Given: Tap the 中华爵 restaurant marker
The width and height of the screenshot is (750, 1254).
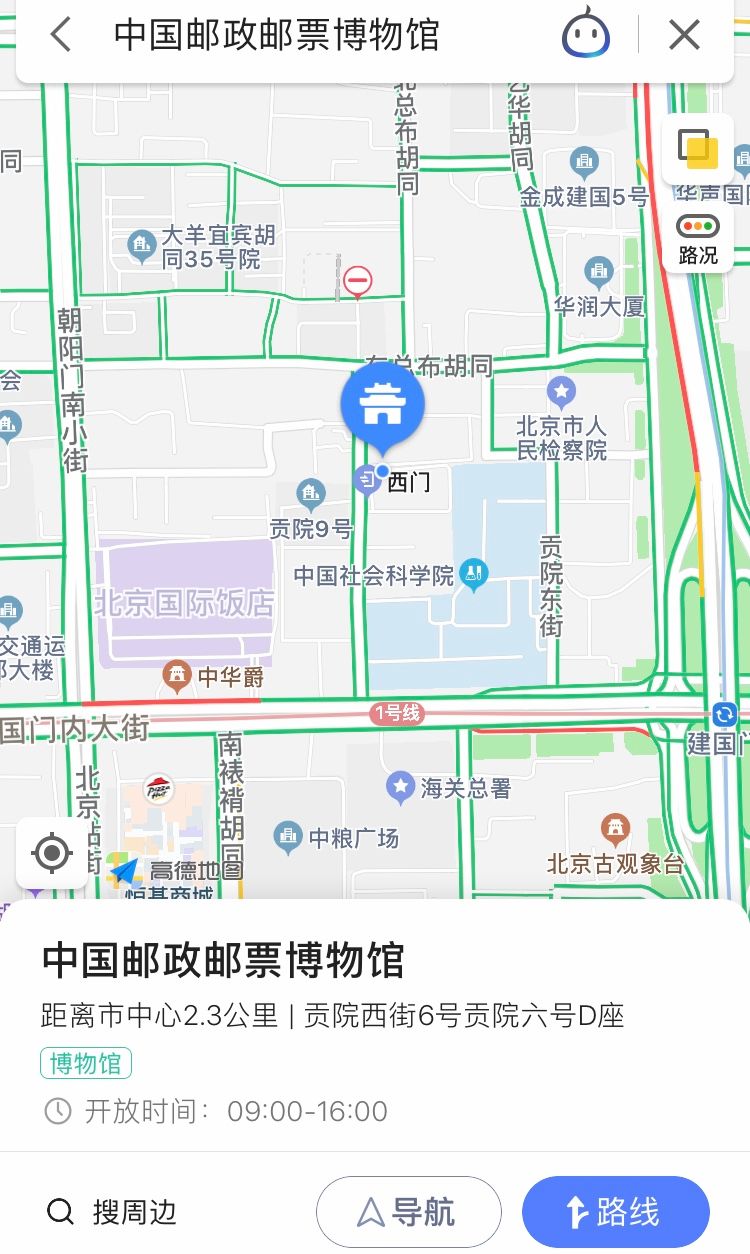Looking at the screenshot, I should click(177, 677).
